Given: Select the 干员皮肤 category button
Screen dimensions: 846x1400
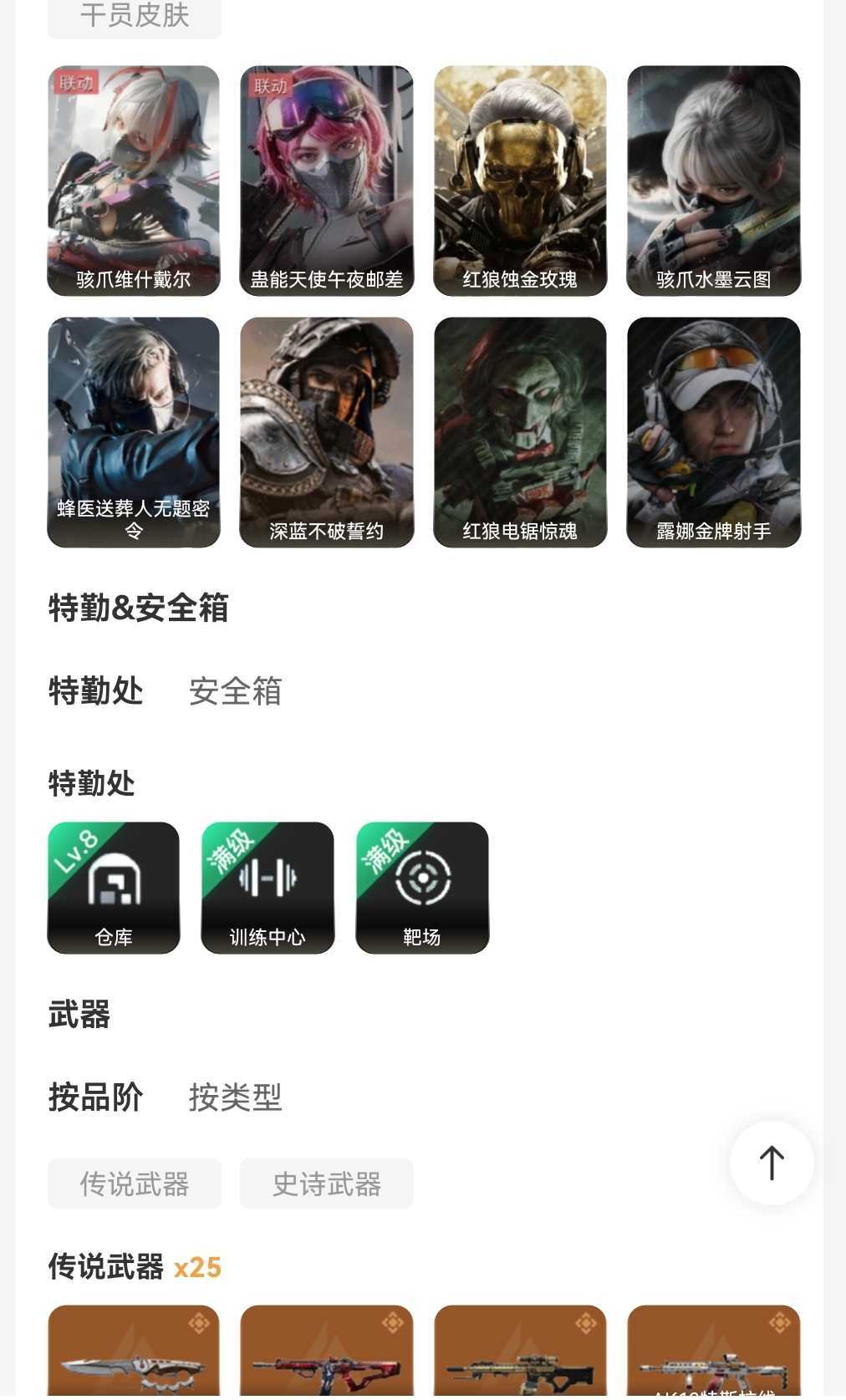Looking at the screenshot, I should tap(134, 15).
